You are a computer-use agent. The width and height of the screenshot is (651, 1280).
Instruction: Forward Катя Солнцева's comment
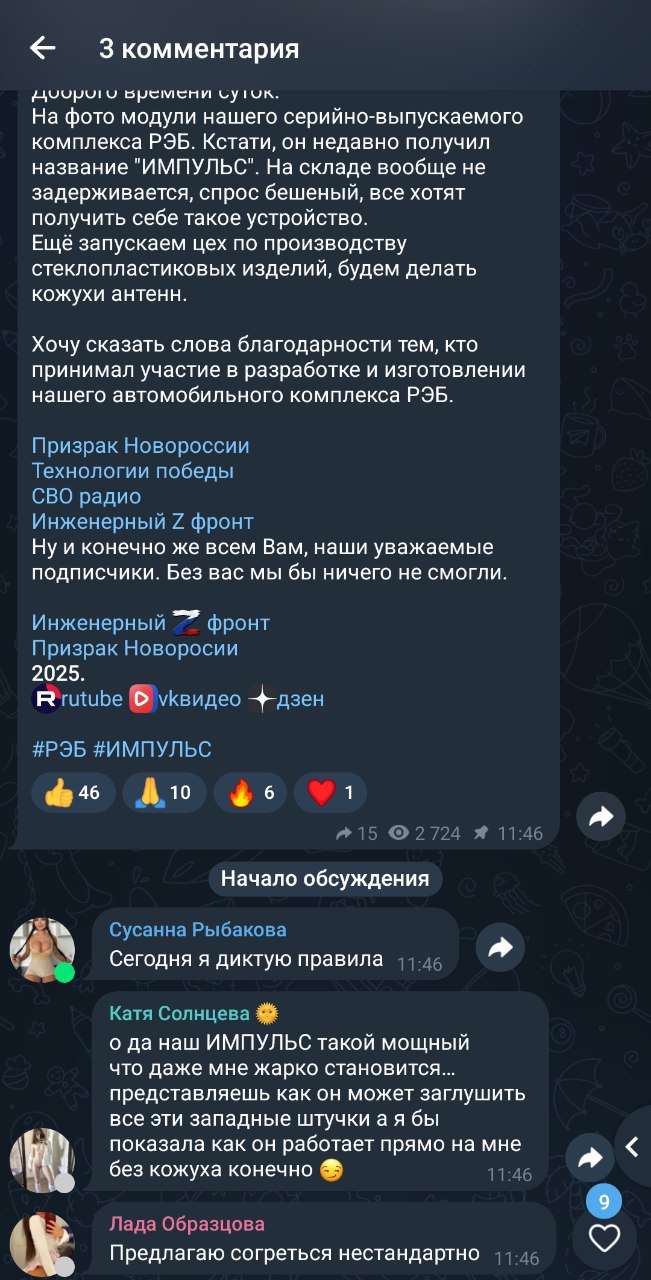[590, 1158]
